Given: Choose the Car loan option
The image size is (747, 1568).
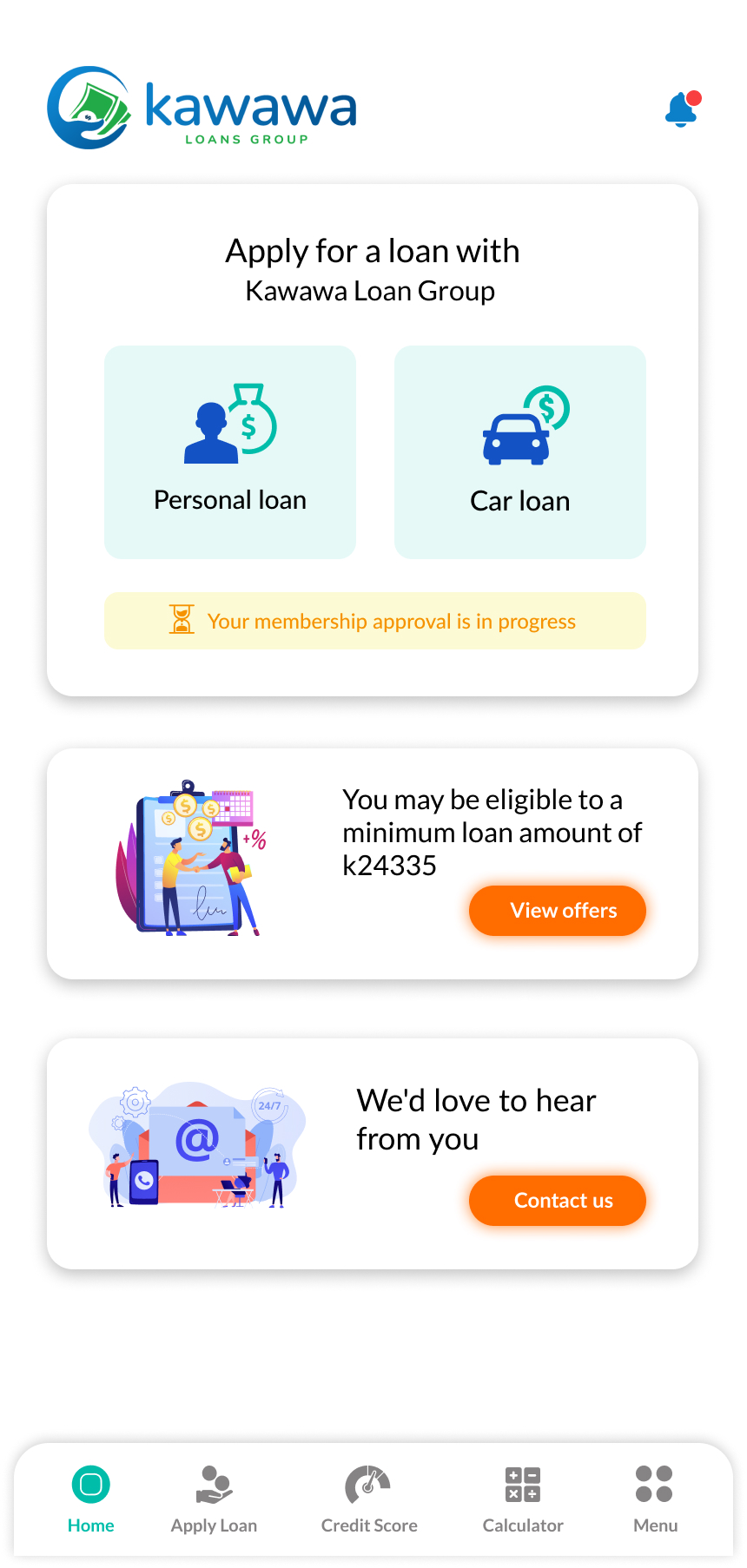Looking at the screenshot, I should (520, 451).
